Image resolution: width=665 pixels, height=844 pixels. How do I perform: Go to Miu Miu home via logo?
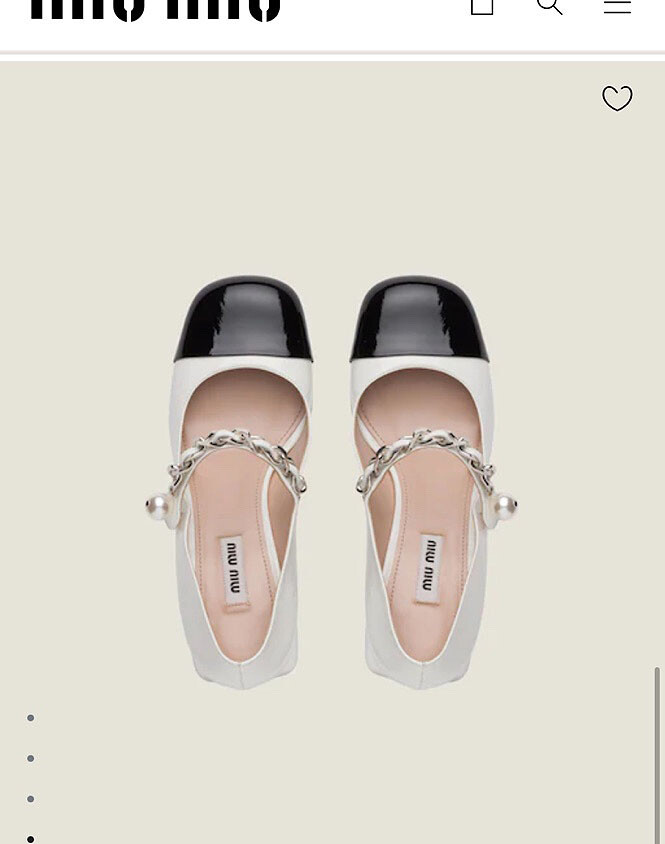(156, 10)
